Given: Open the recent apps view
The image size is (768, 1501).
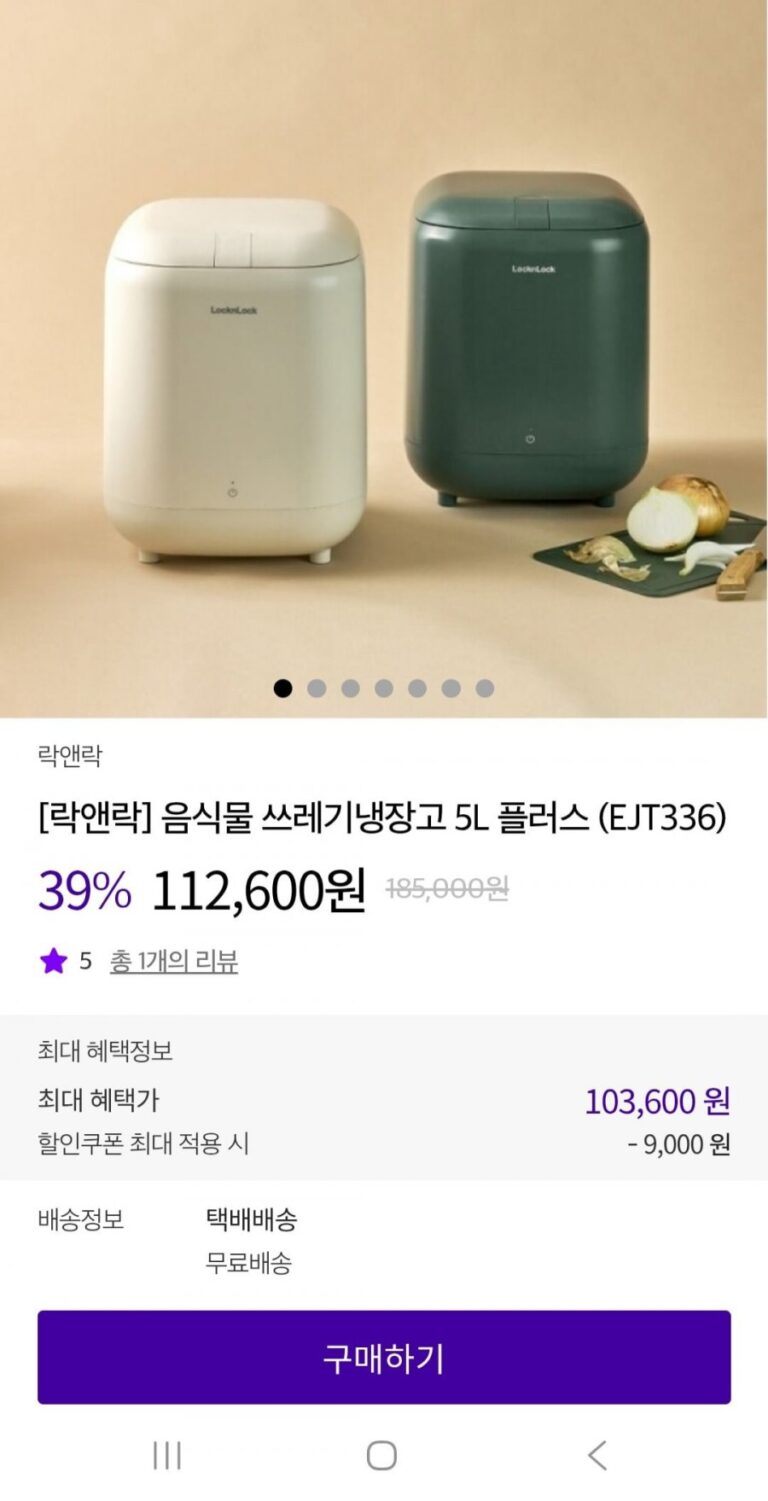Looking at the screenshot, I should click(x=167, y=1455).
